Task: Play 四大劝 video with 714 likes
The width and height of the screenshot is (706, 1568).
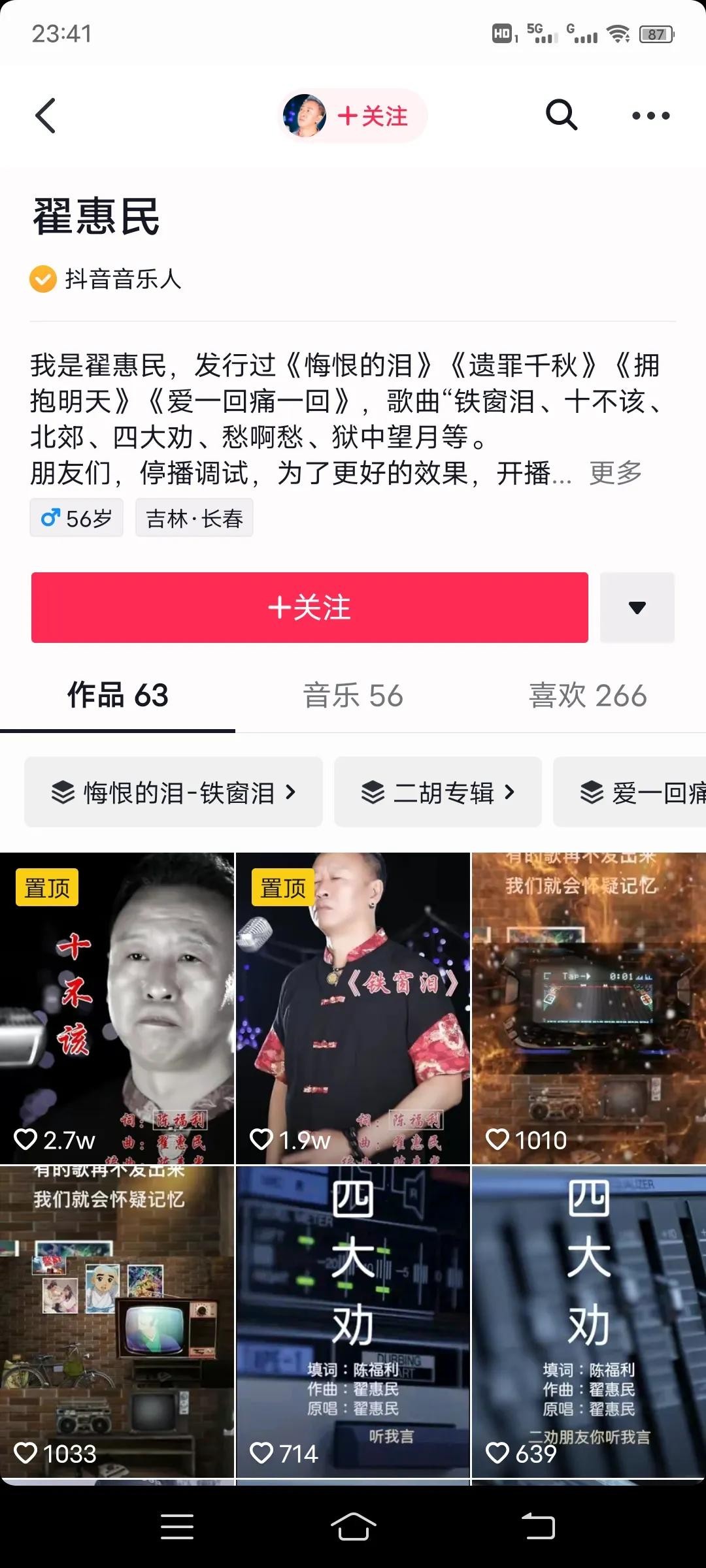Action: point(353,1321)
